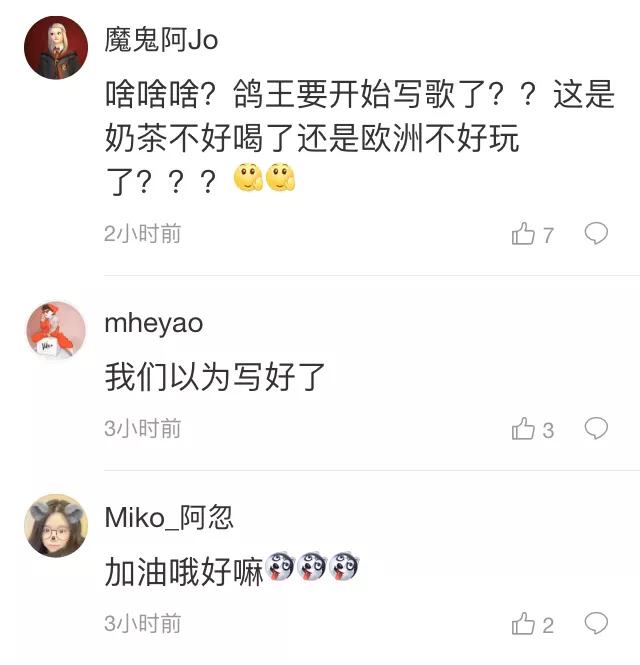
Task: View the username 魔鬼阿Jo
Action: click(x=161, y=40)
